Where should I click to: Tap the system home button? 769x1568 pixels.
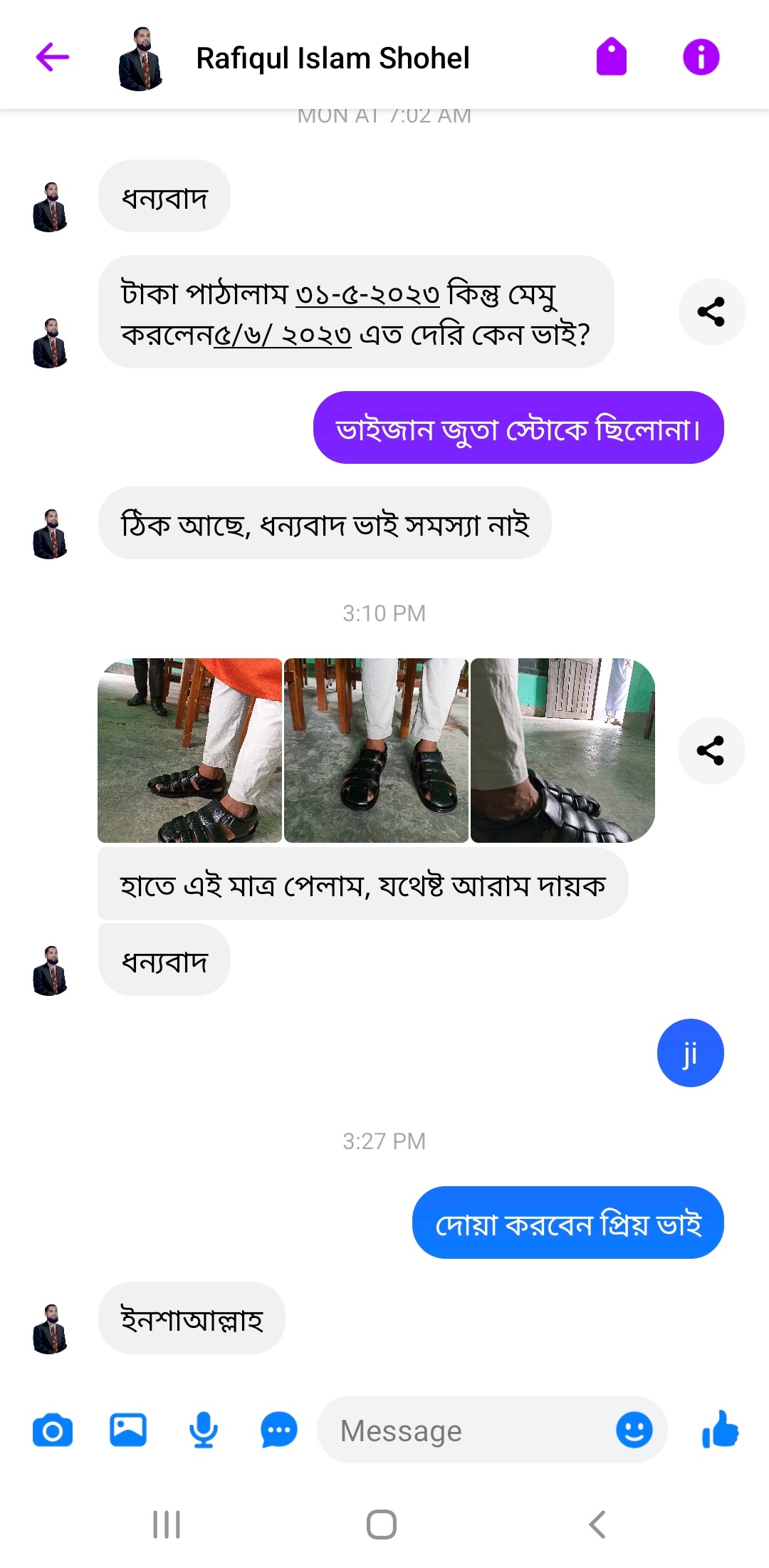click(x=382, y=1525)
